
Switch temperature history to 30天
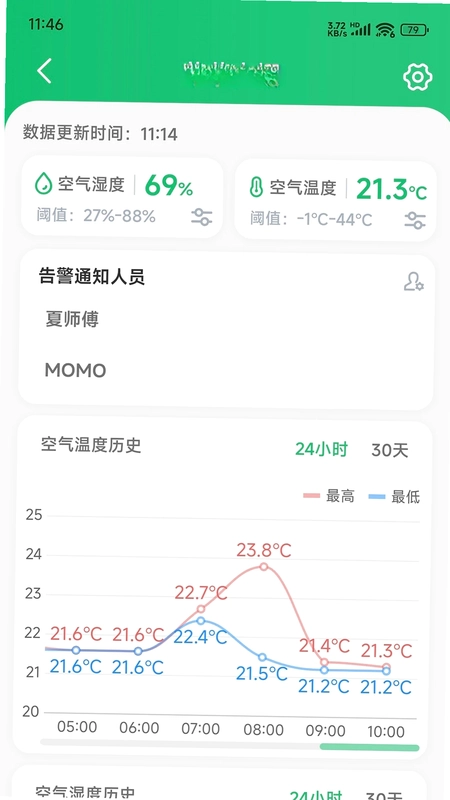point(390,451)
